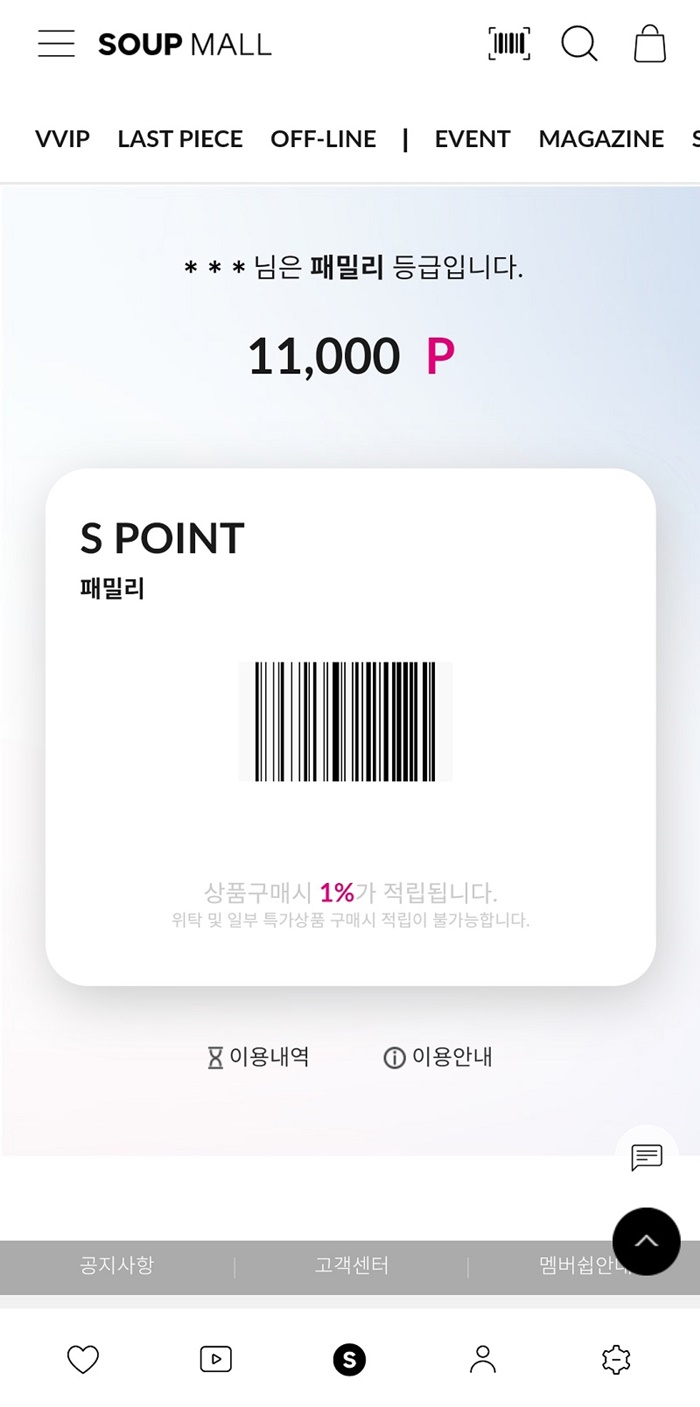This screenshot has height=1407, width=700.
Task: Switch to the MAGAZINE tab
Action: pos(601,139)
